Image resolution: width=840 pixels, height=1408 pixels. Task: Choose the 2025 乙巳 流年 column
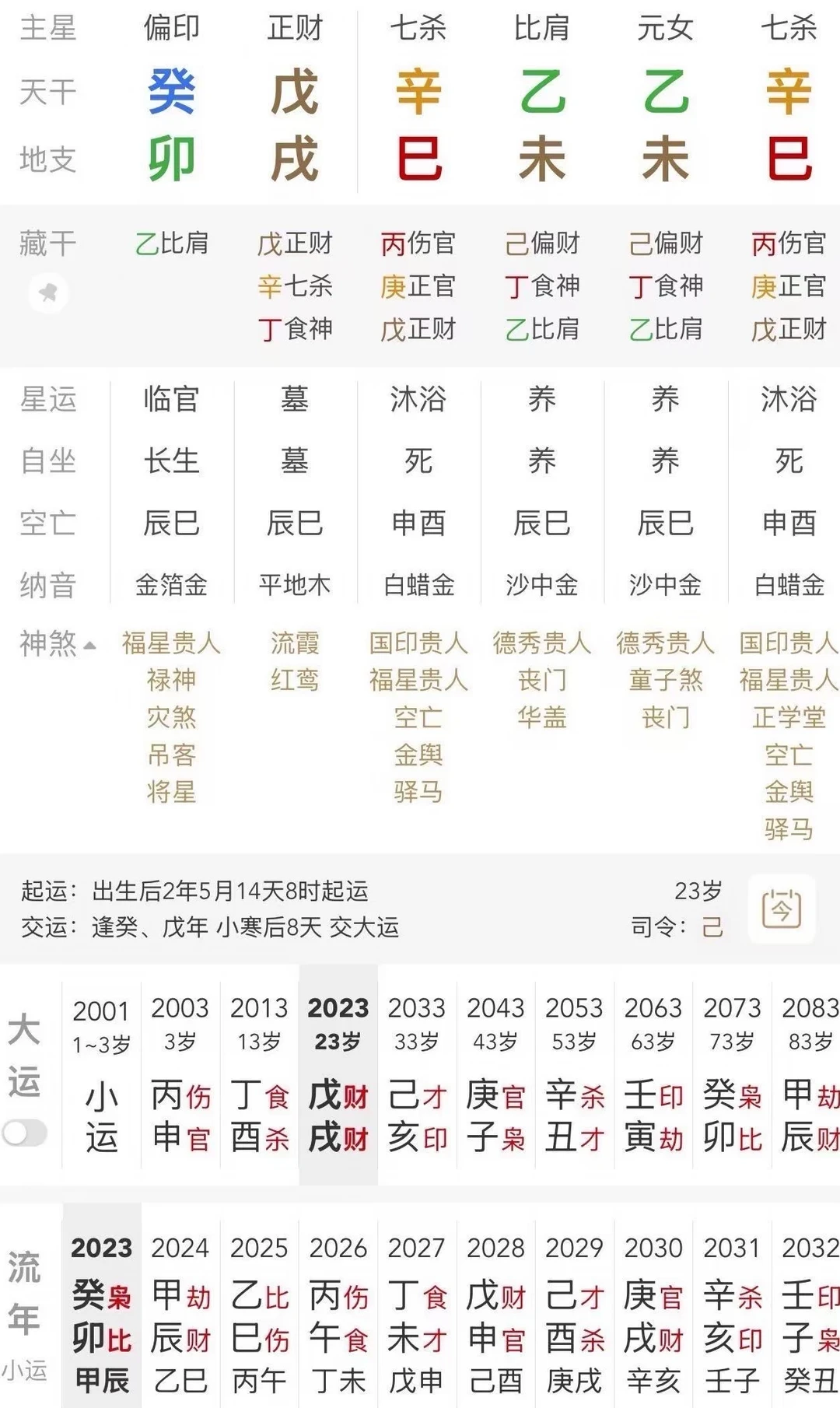[260, 1314]
